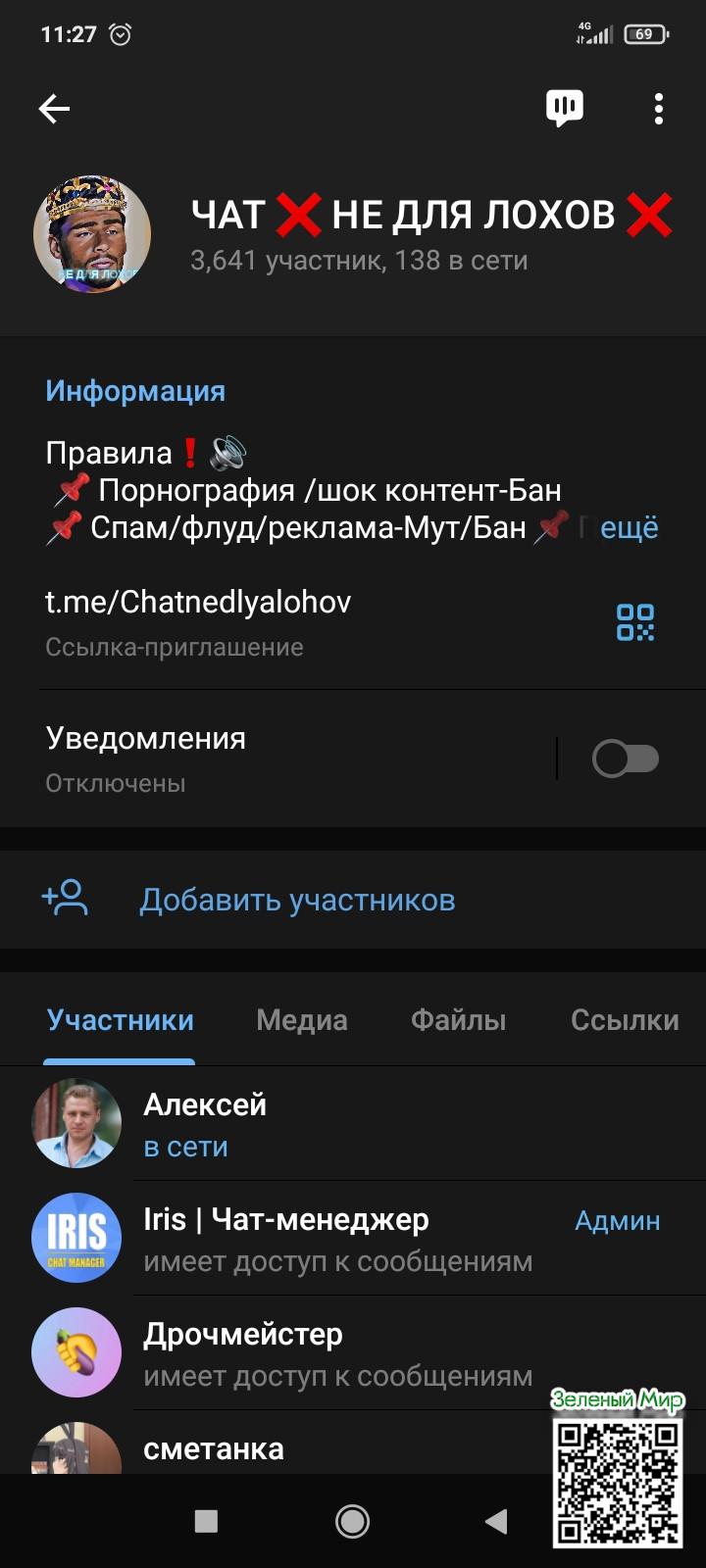Image resolution: width=706 pixels, height=1568 pixels.
Task: Tap Добавить участников
Action: coord(297,900)
